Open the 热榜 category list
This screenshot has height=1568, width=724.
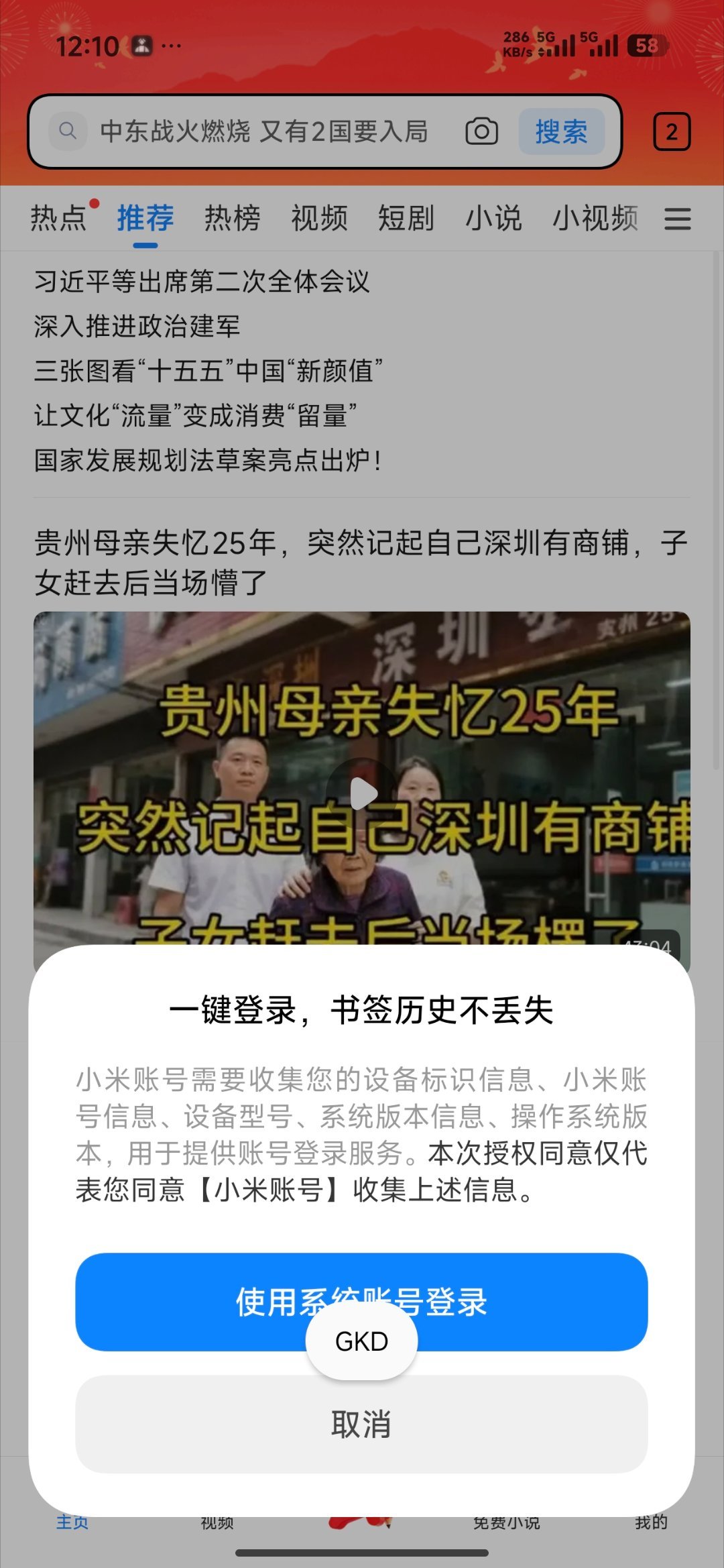[x=232, y=218]
